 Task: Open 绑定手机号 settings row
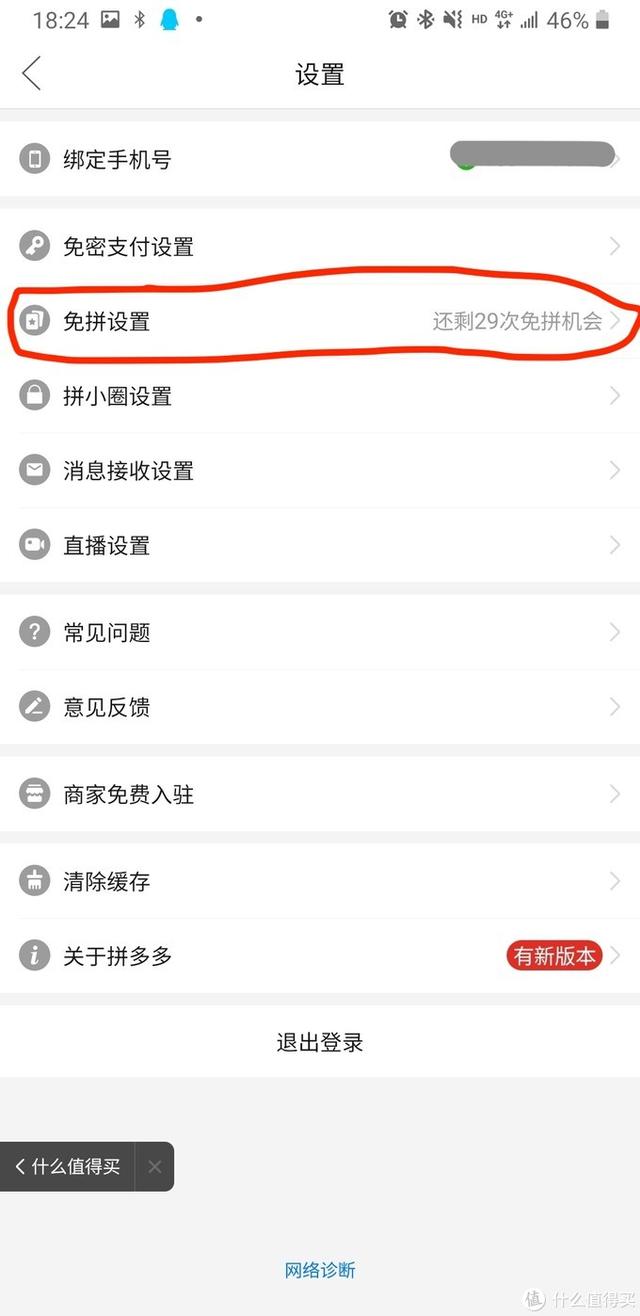point(320,159)
